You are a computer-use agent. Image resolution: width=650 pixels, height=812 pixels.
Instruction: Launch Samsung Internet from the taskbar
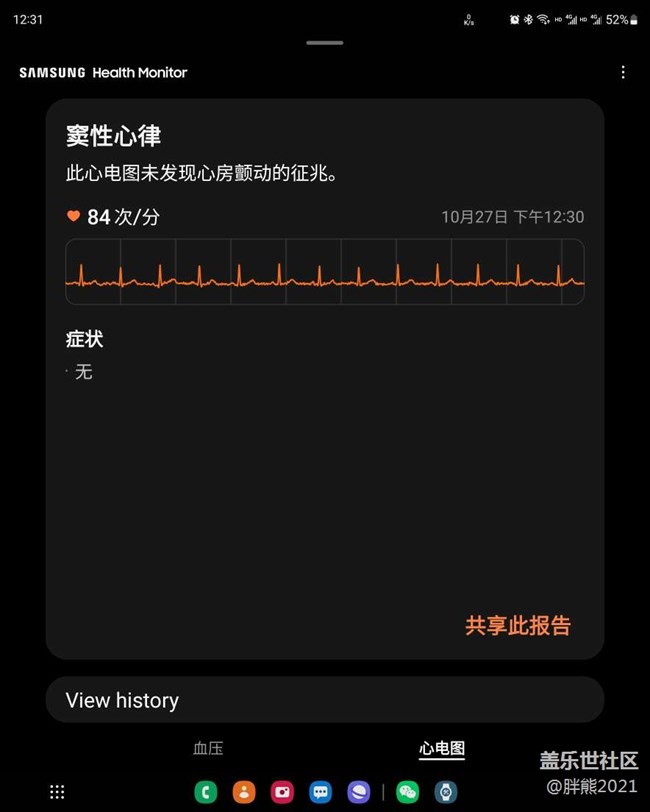click(x=358, y=792)
